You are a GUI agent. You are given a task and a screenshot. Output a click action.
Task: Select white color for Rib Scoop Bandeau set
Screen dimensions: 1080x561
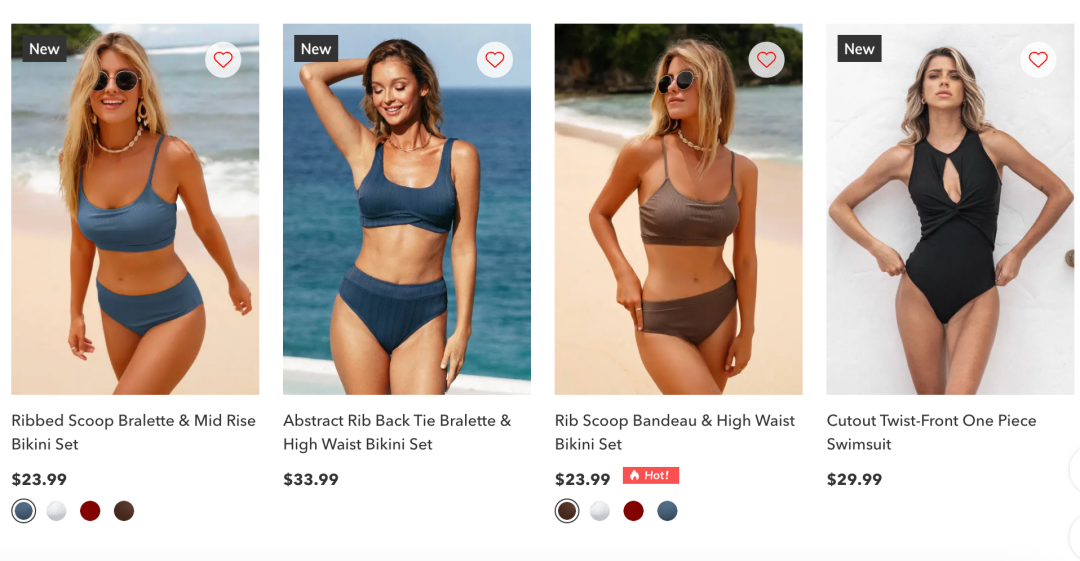(x=600, y=511)
